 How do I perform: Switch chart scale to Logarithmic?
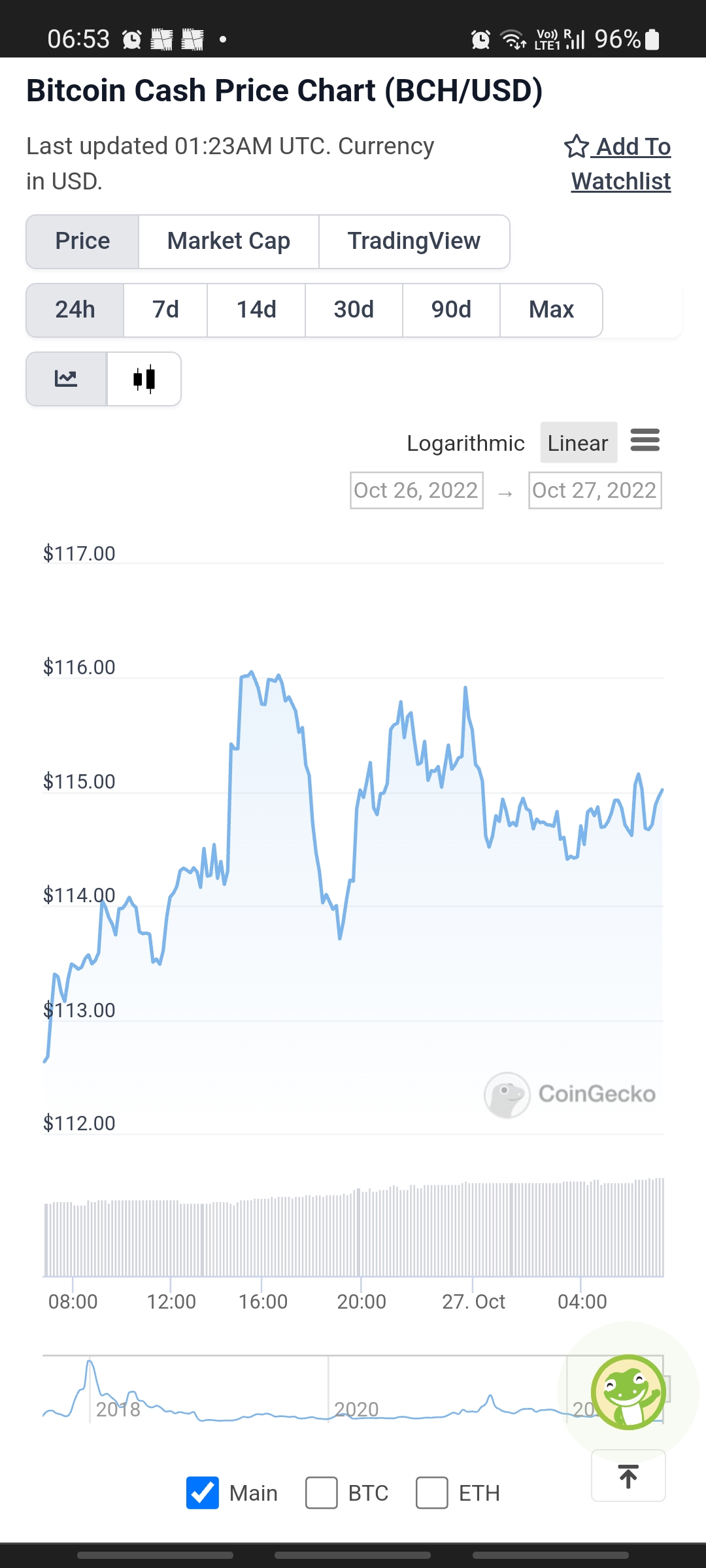coord(465,443)
